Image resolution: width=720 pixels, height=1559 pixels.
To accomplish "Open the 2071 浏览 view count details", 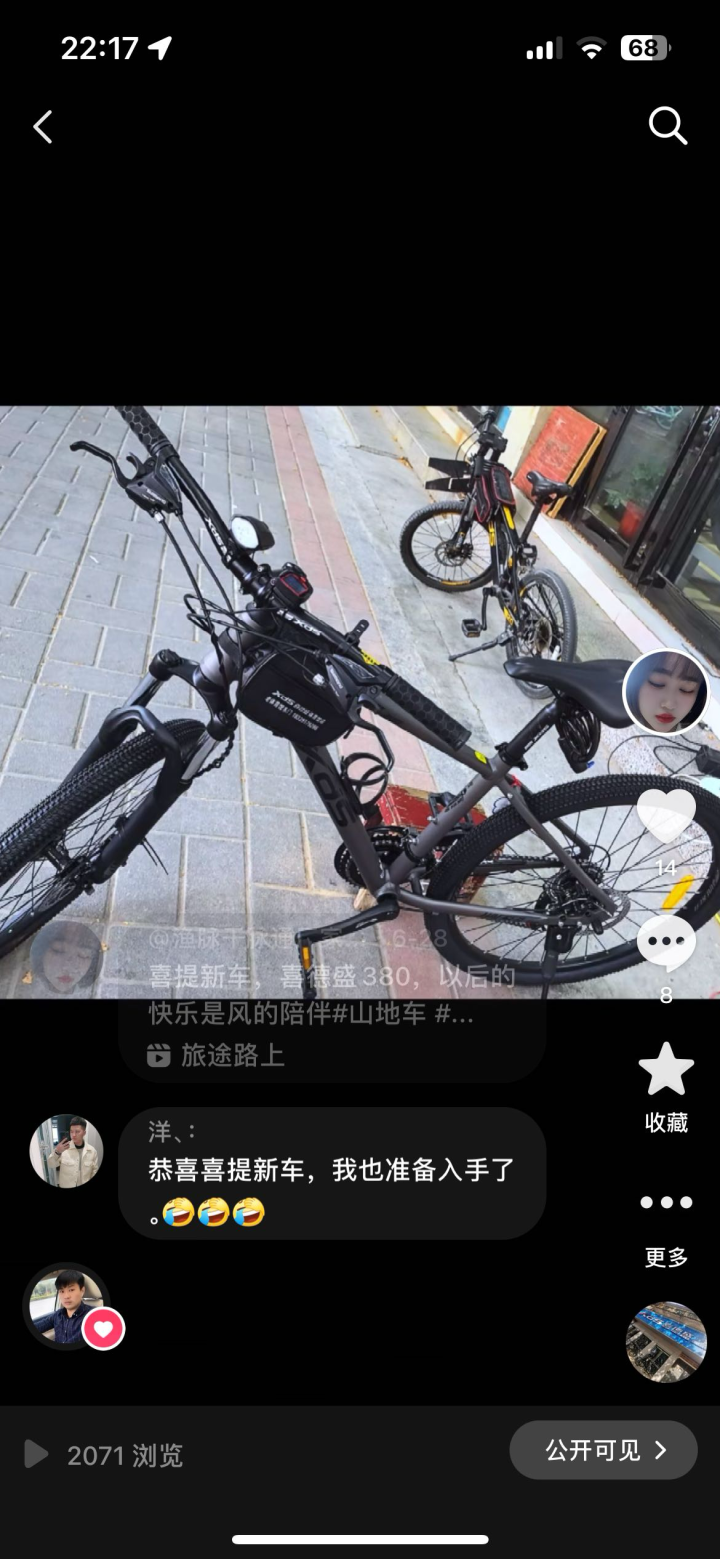I will click(105, 1455).
